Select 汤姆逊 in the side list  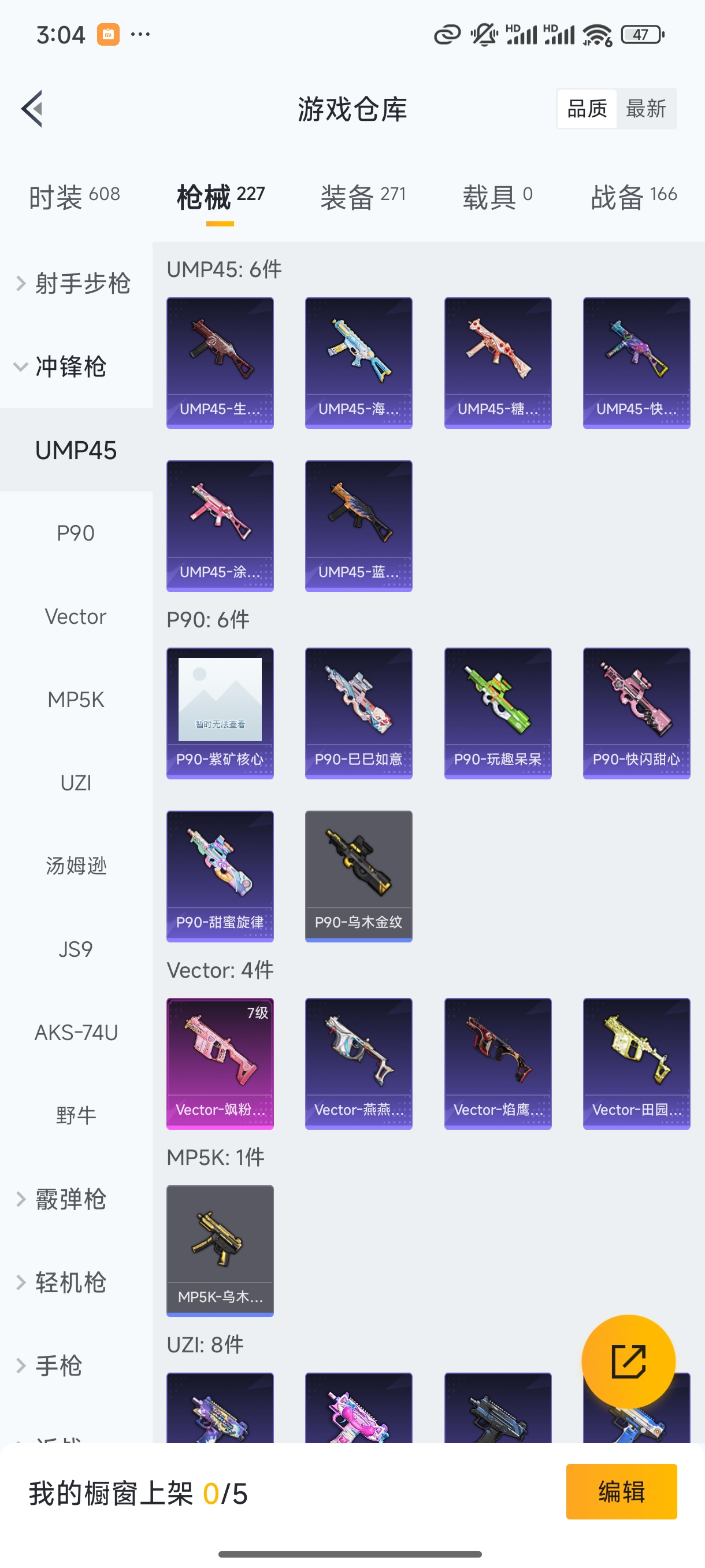coord(76,866)
